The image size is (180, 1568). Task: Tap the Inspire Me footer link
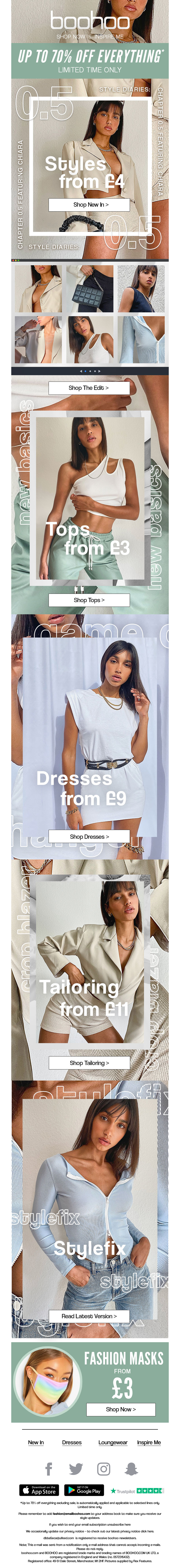(149, 1443)
